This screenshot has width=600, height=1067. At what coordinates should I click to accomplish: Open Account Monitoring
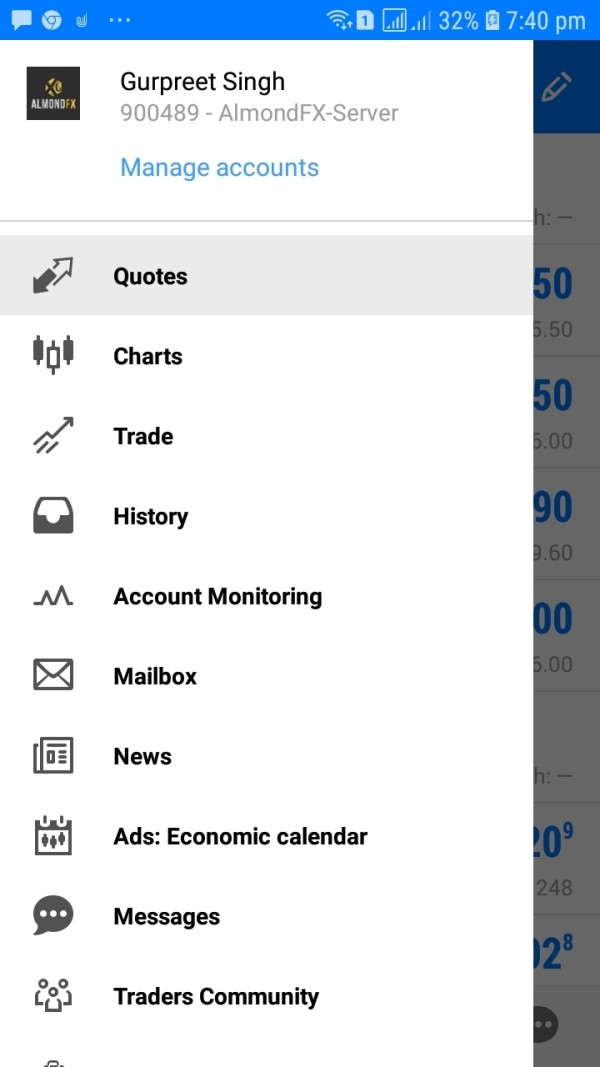point(266,596)
